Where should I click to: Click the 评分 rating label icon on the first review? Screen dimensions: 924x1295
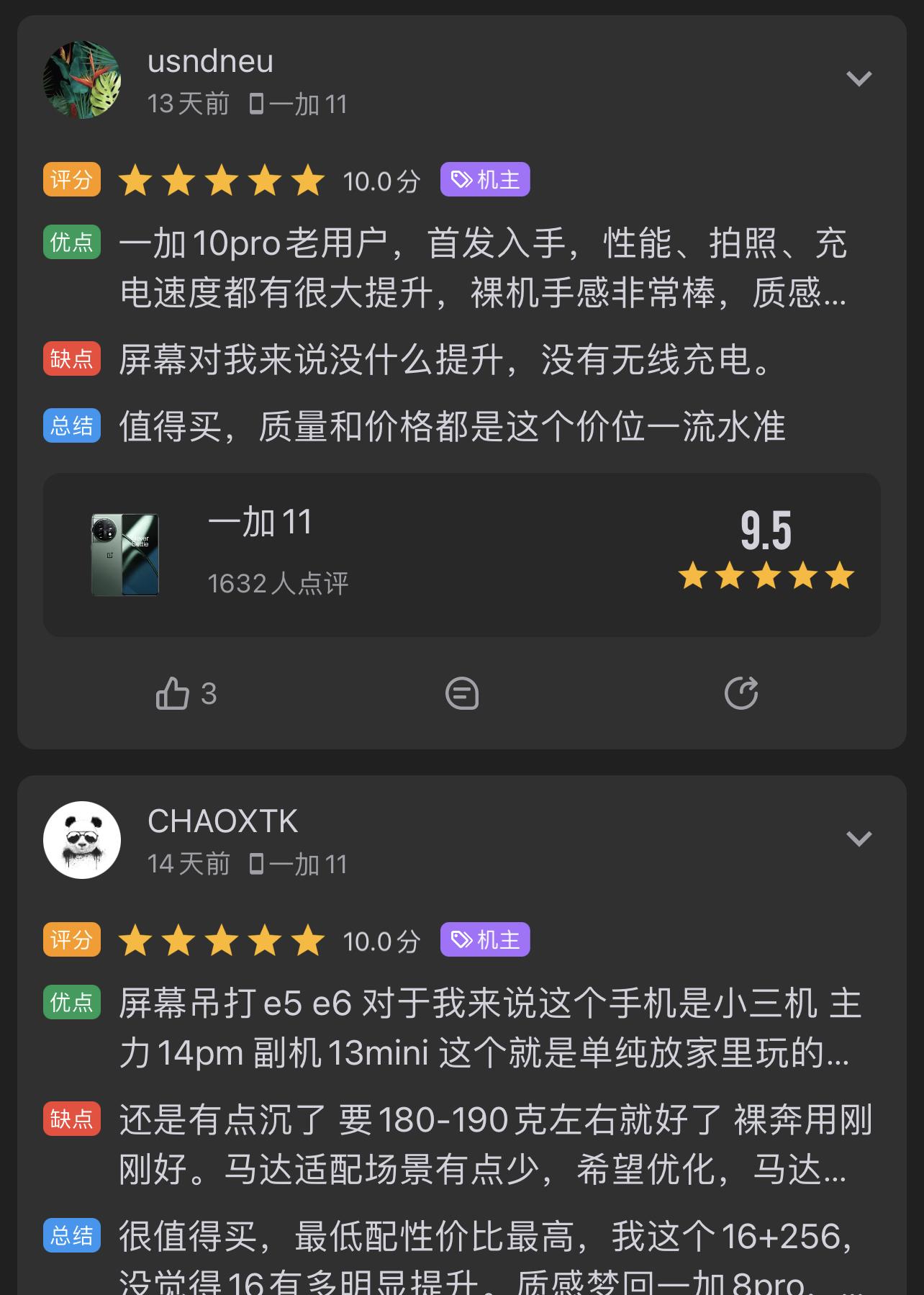(71, 179)
